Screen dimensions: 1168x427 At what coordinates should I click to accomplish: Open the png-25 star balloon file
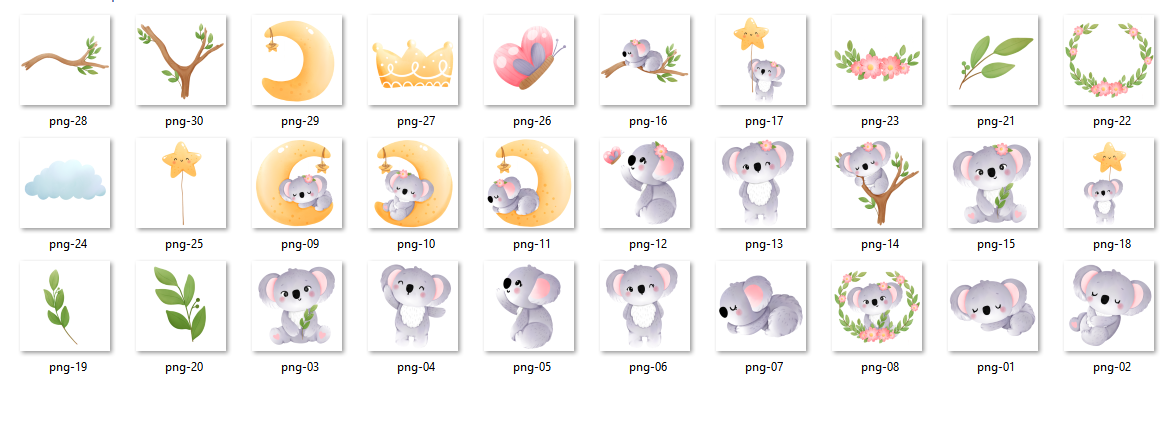(x=181, y=182)
